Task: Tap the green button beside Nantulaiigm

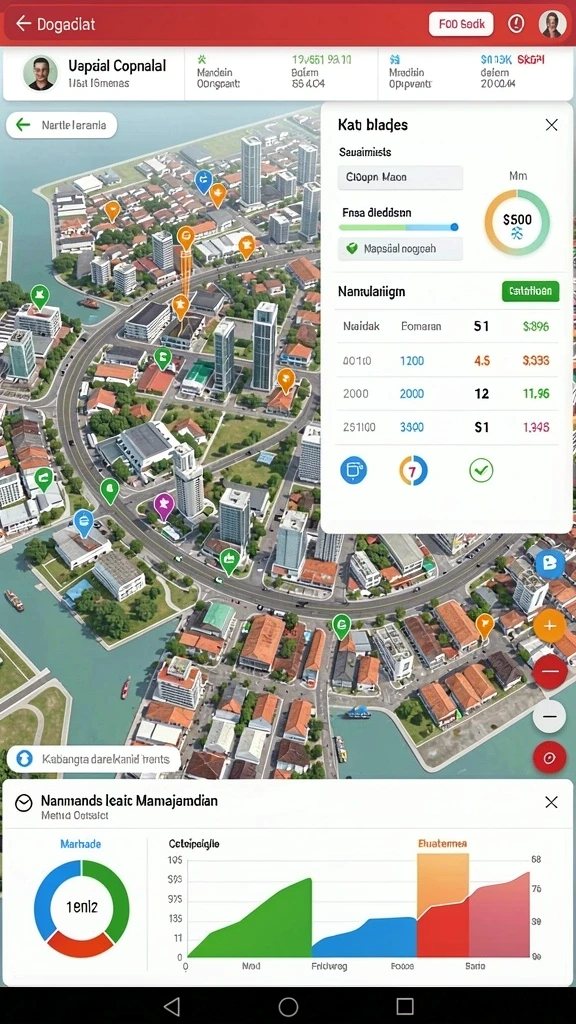Action: coord(530,291)
